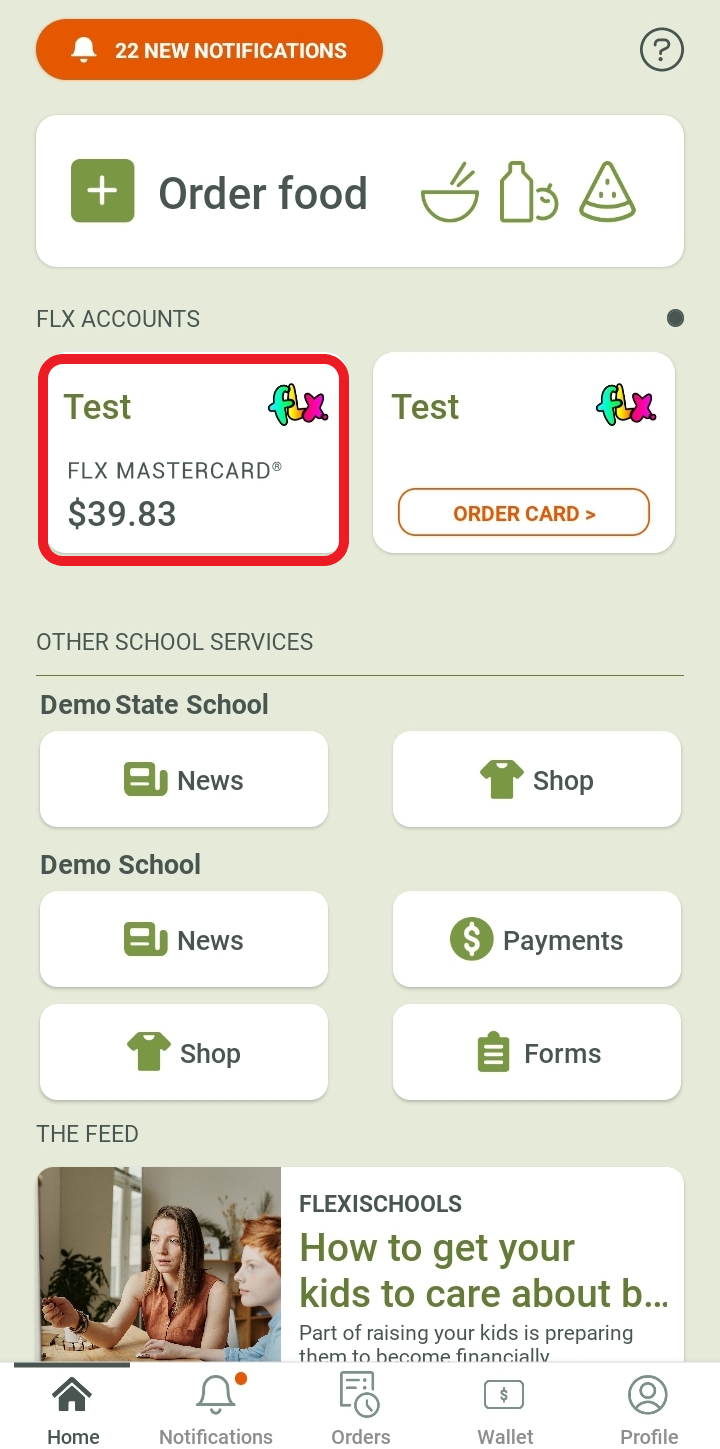
Task: Open the 22 new notifications banner
Action: (x=209, y=50)
